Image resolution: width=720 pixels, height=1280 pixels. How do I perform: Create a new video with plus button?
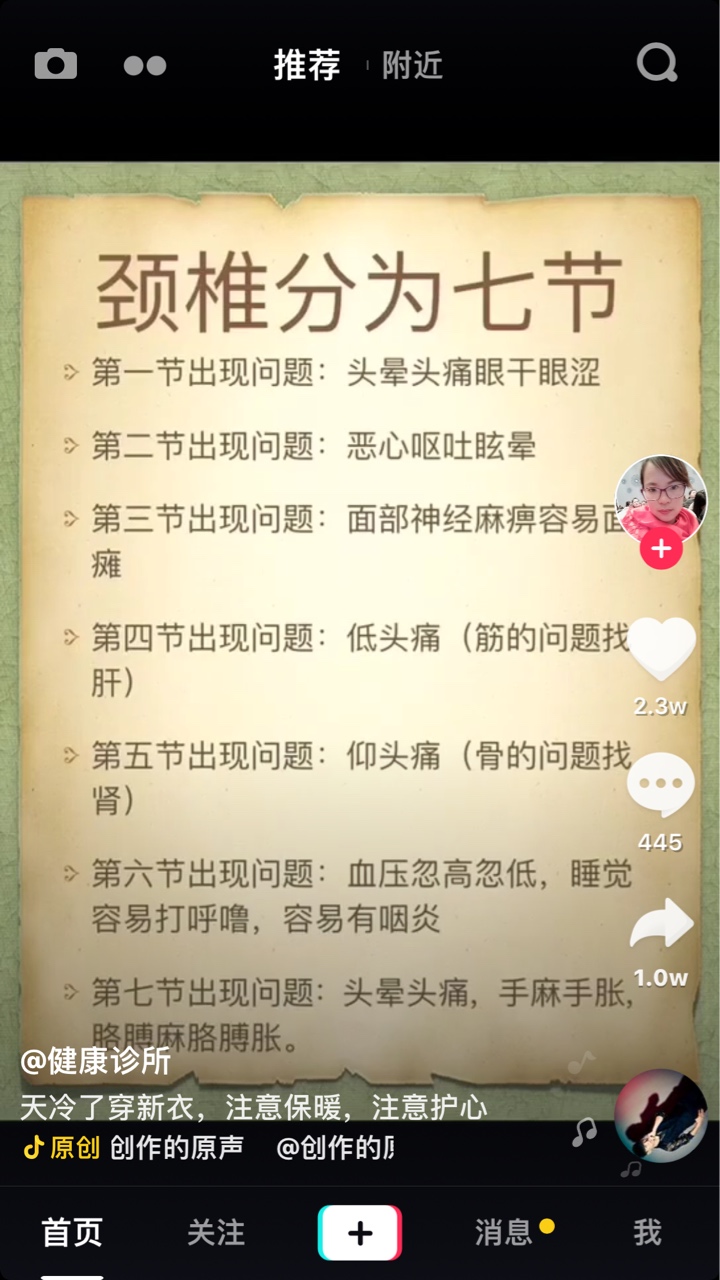360,1233
